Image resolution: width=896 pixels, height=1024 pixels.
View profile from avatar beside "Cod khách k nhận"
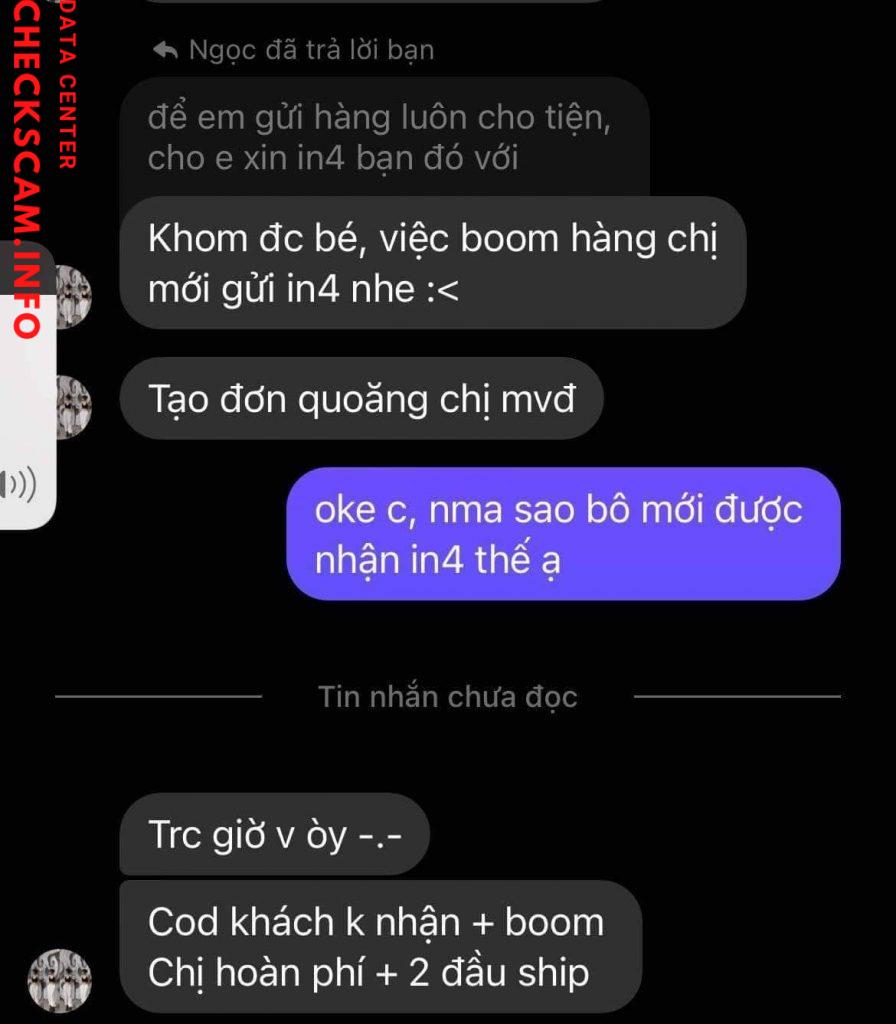coord(60,981)
